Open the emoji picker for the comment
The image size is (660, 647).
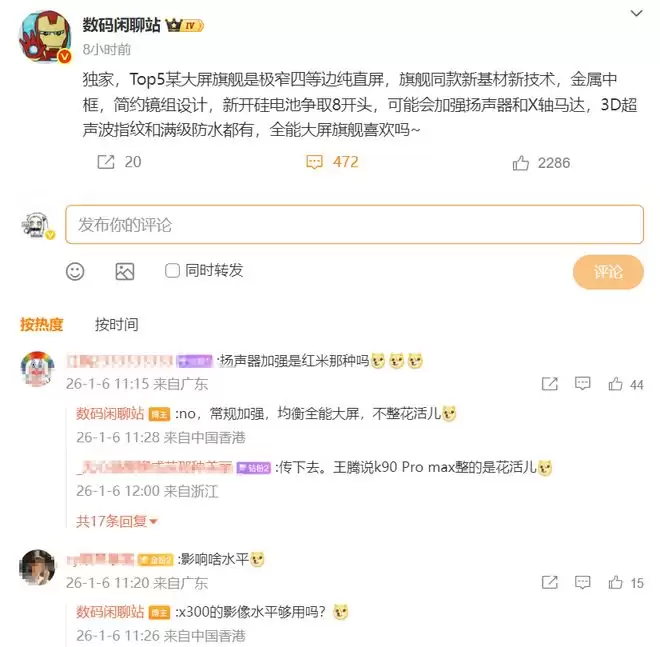[75, 271]
